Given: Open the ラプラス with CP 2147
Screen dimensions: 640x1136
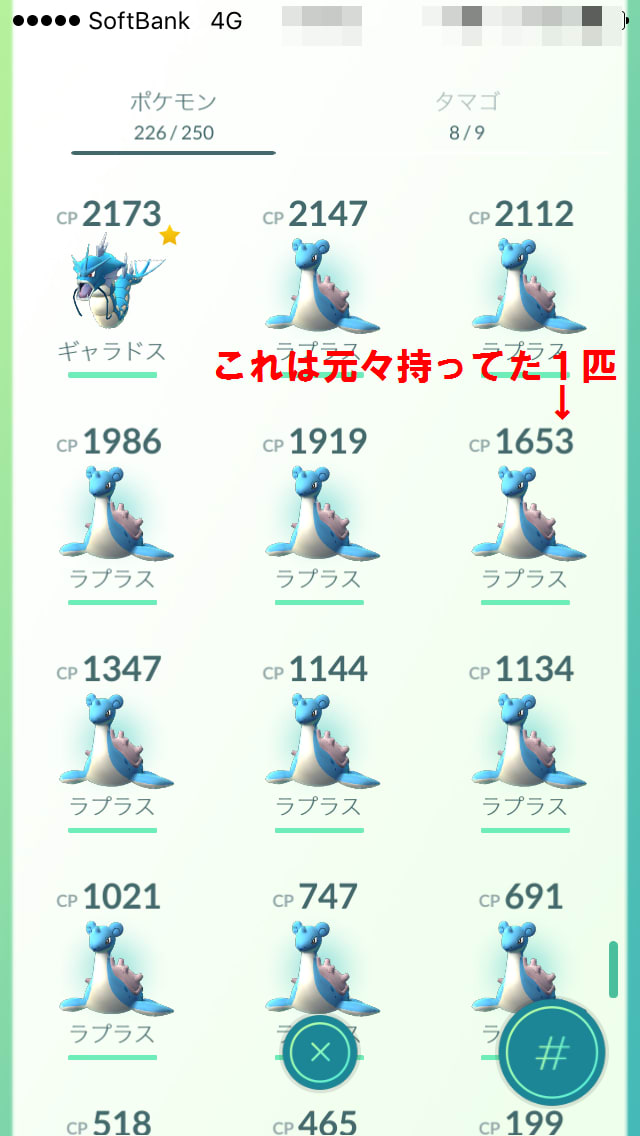Looking at the screenshot, I should pyautogui.click(x=319, y=288).
